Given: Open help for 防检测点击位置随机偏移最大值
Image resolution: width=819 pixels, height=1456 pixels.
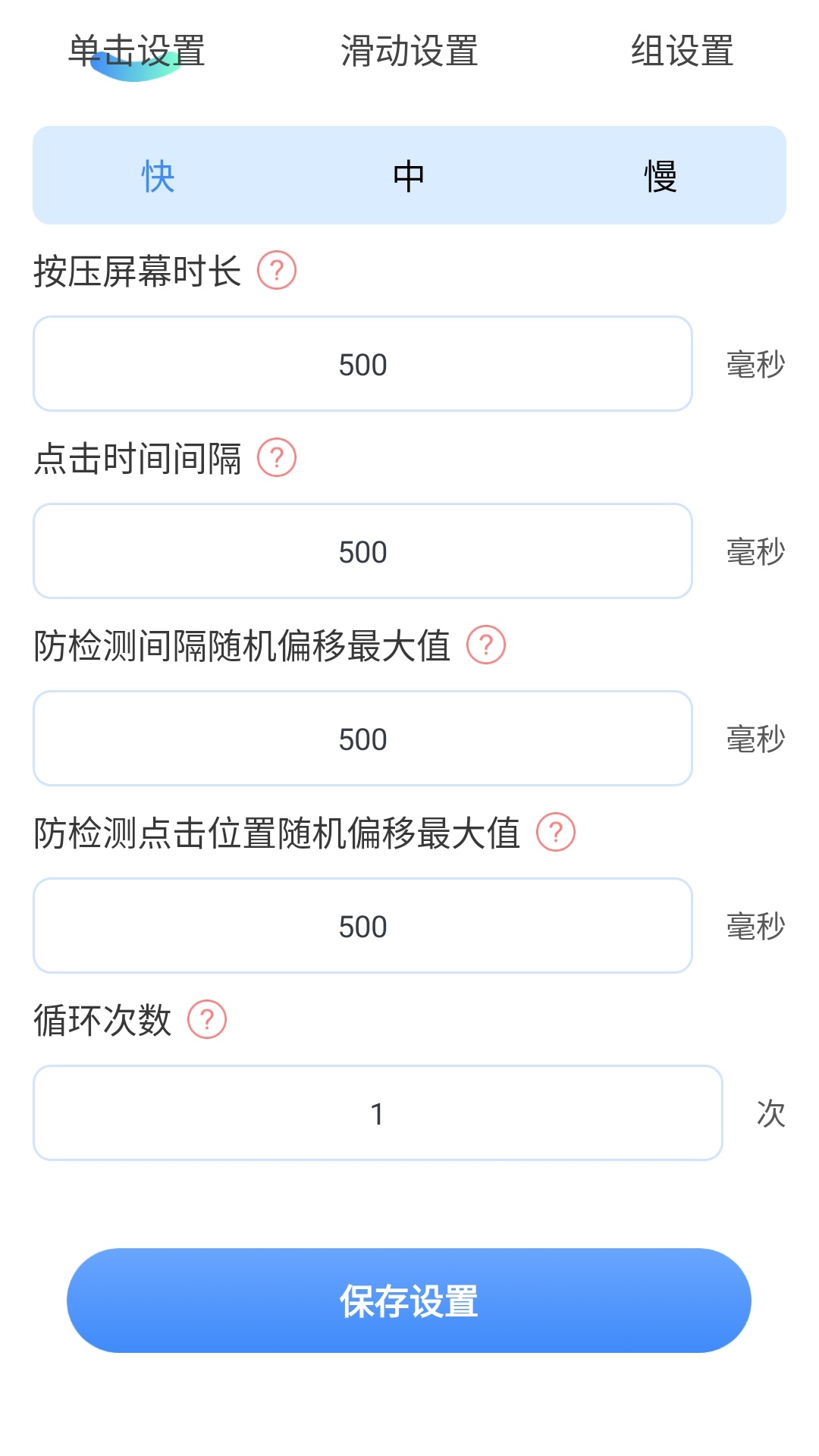Looking at the screenshot, I should click(556, 833).
